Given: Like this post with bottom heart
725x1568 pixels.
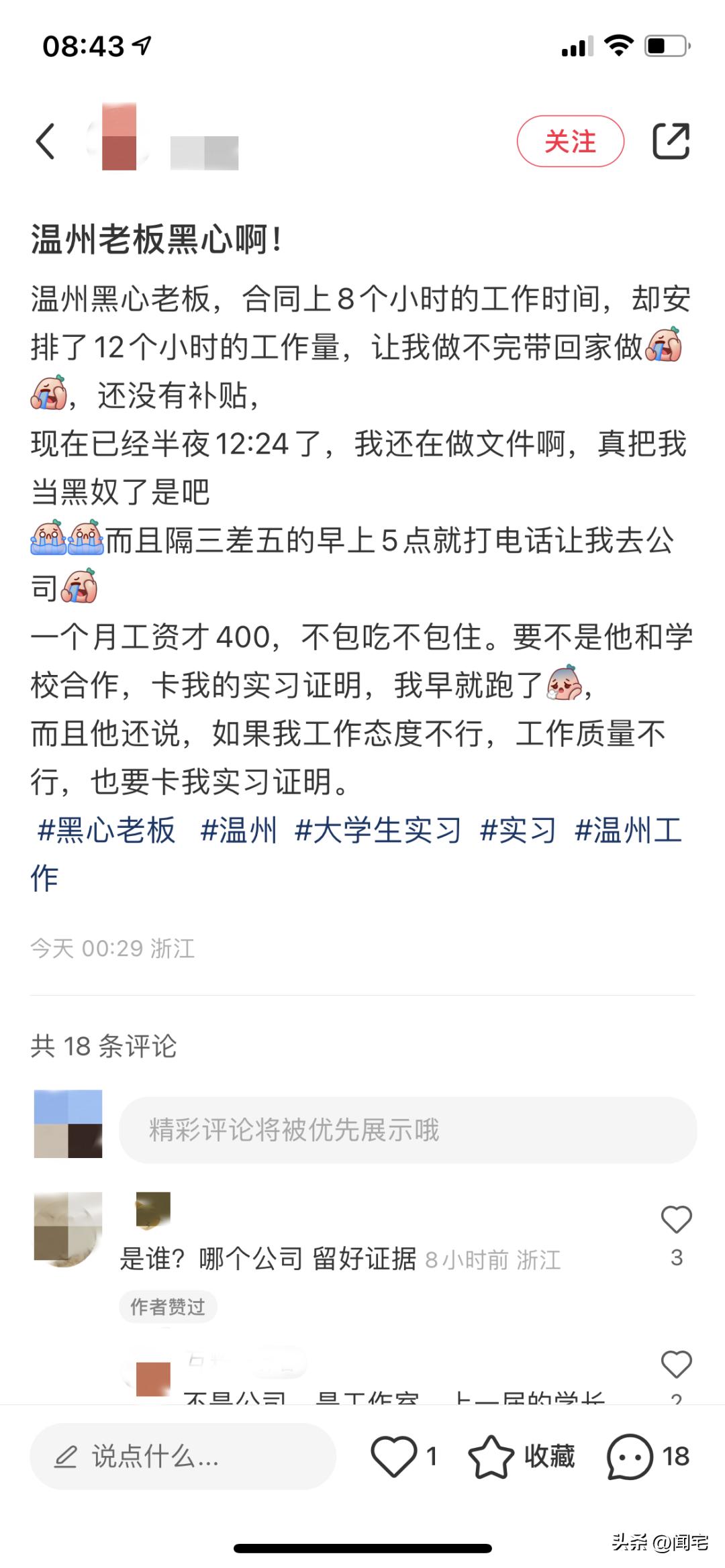Looking at the screenshot, I should click(394, 1457).
